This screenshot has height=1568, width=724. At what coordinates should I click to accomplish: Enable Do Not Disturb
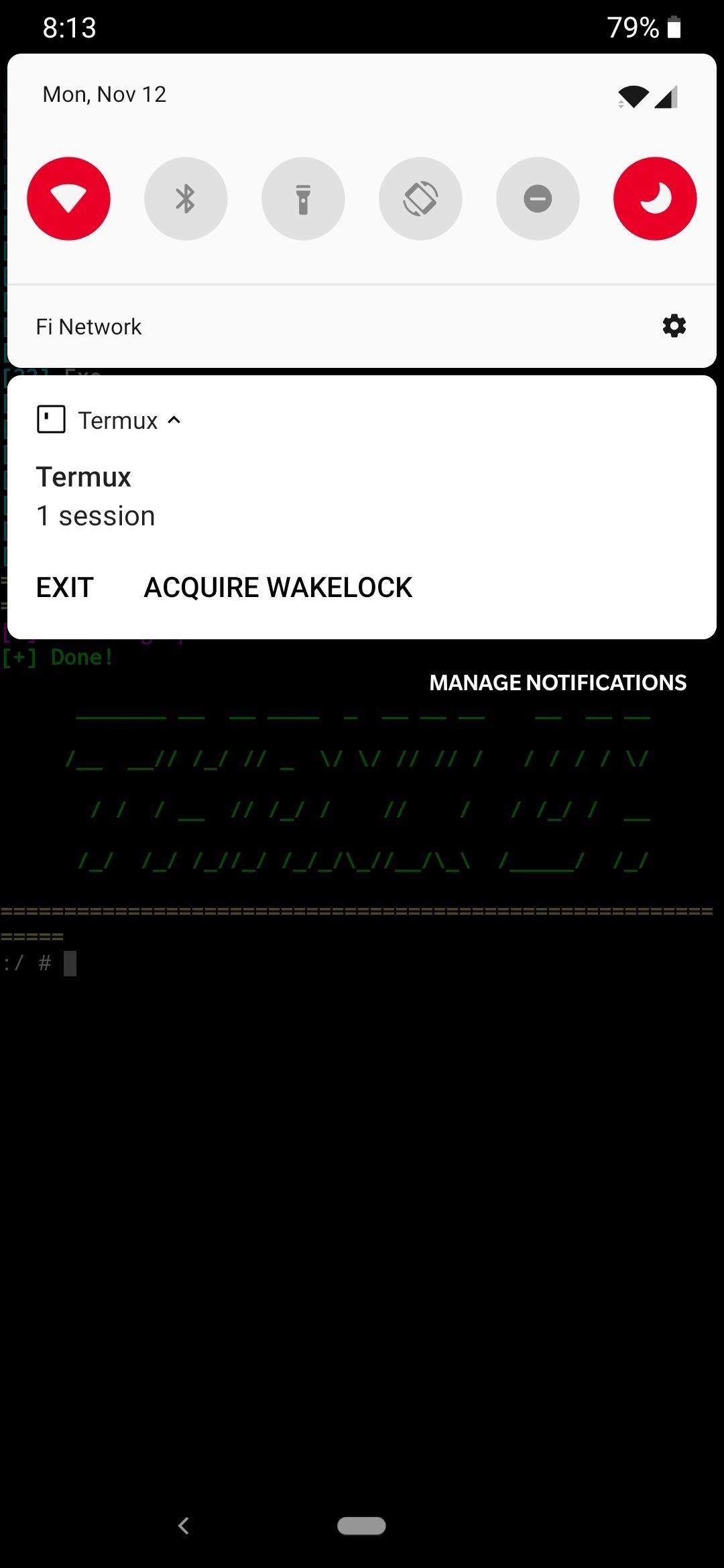coord(538,198)
